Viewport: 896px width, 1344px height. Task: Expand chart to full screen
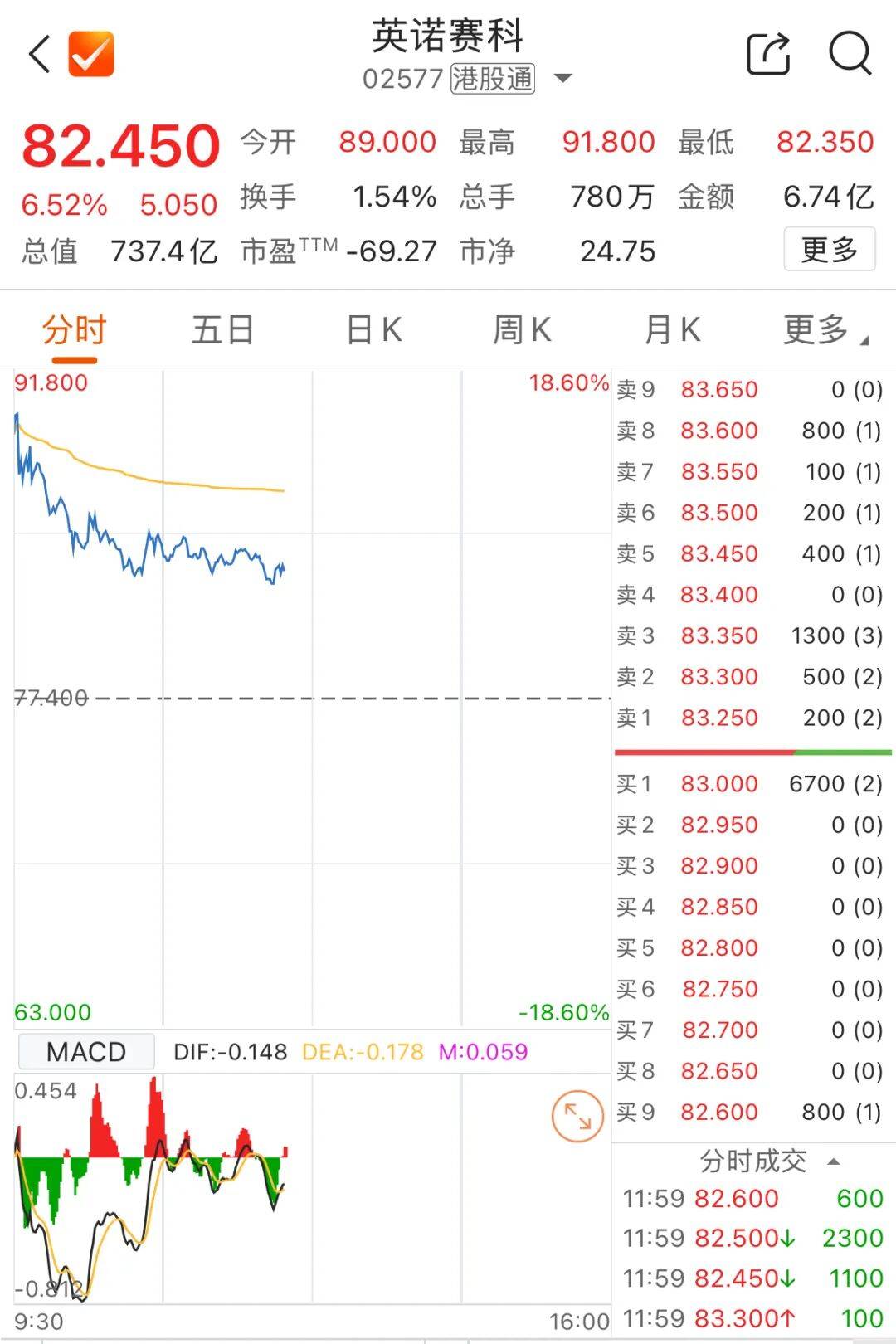click(x=577, y=1116)
